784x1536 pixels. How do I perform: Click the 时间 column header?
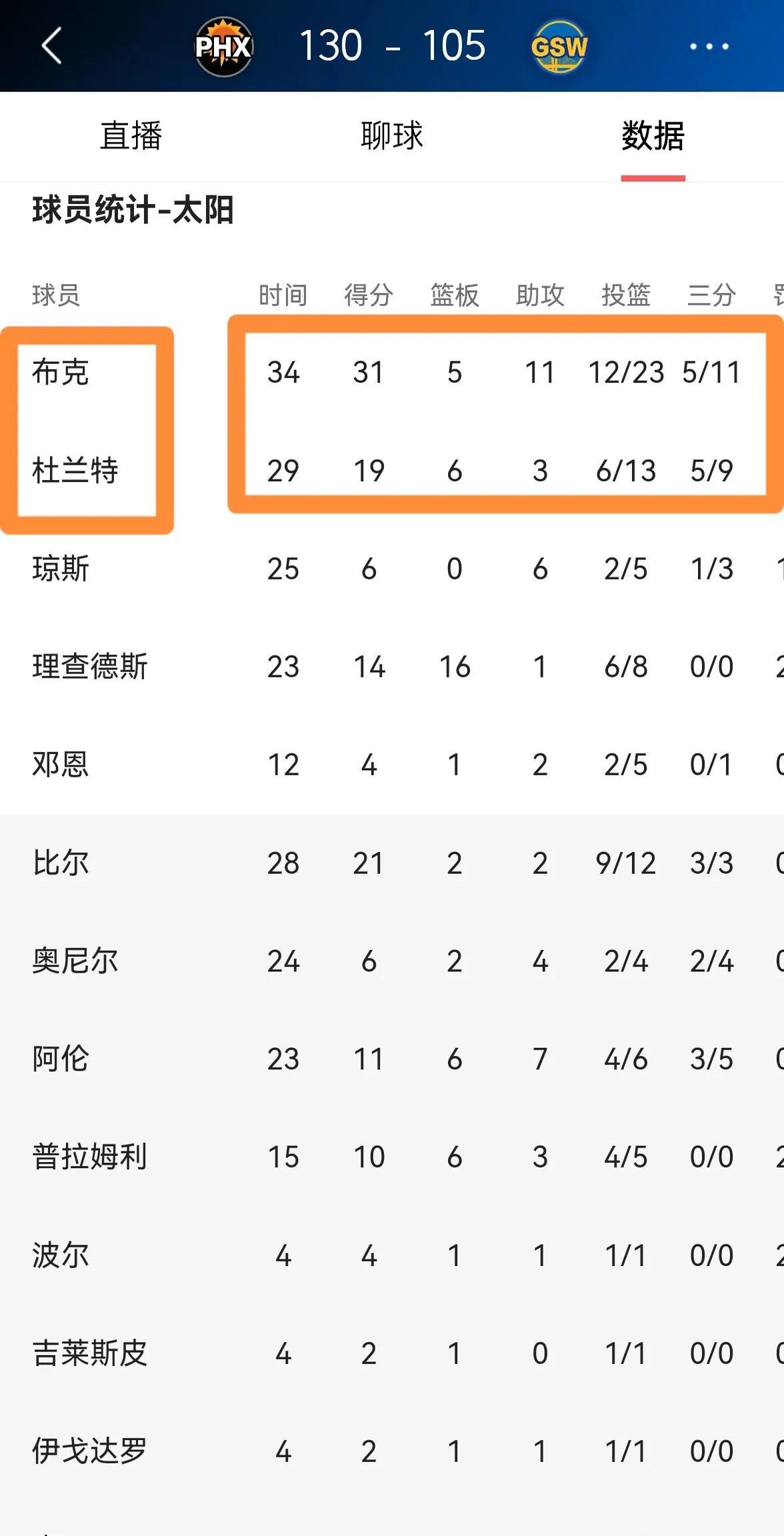(x=283, y=294)
